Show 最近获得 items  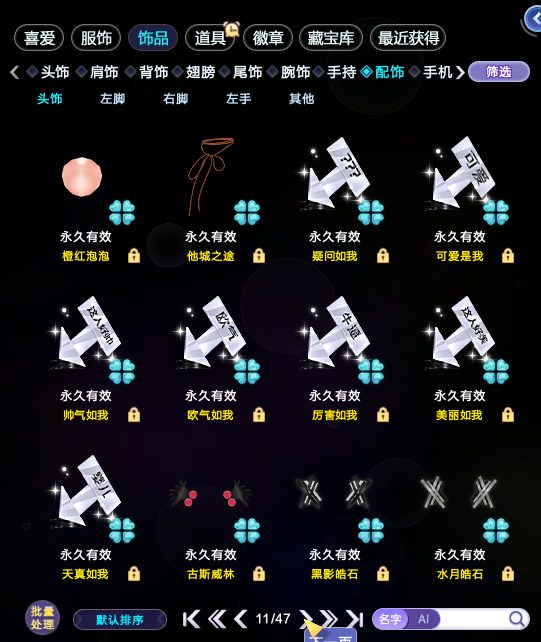pos(408,38)
